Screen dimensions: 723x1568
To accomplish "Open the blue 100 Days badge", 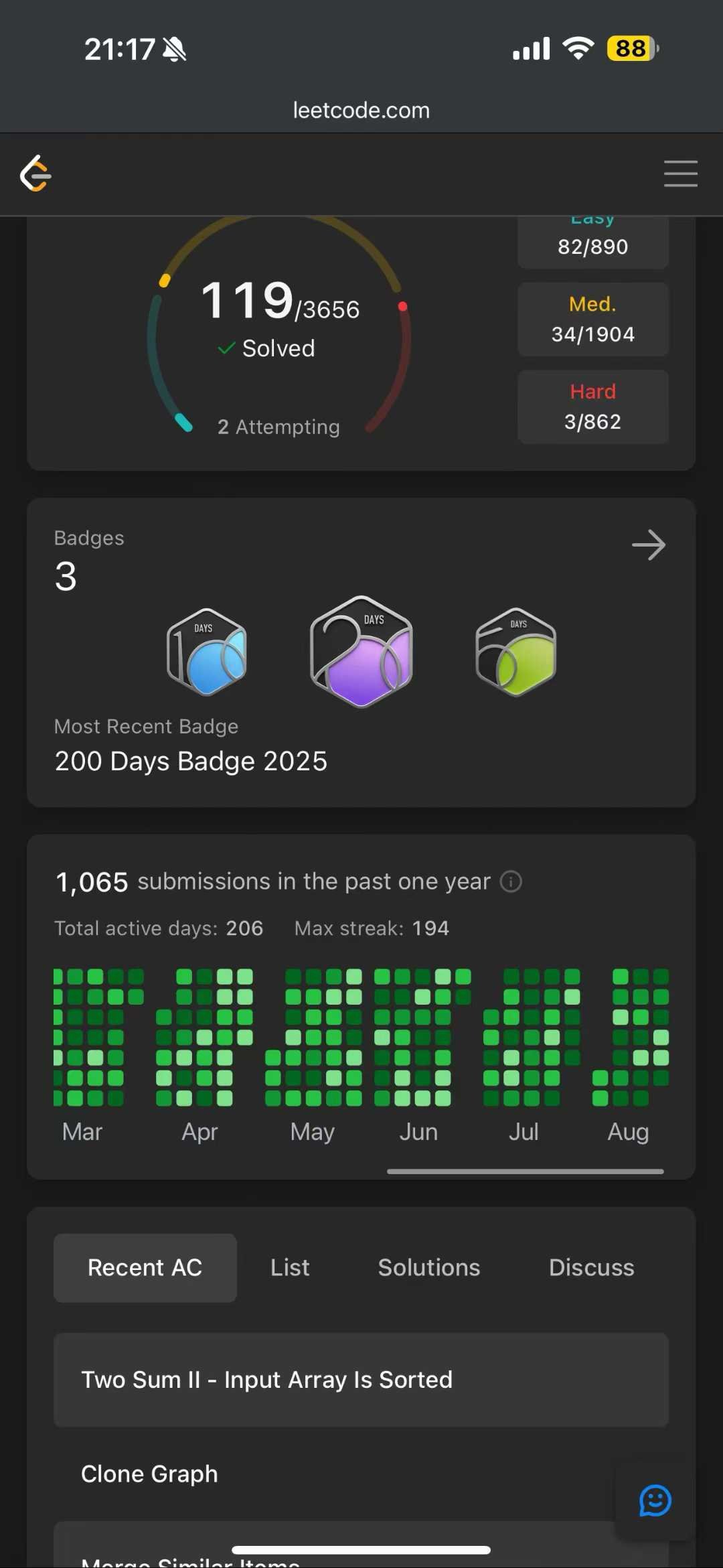I will point(207,652).
